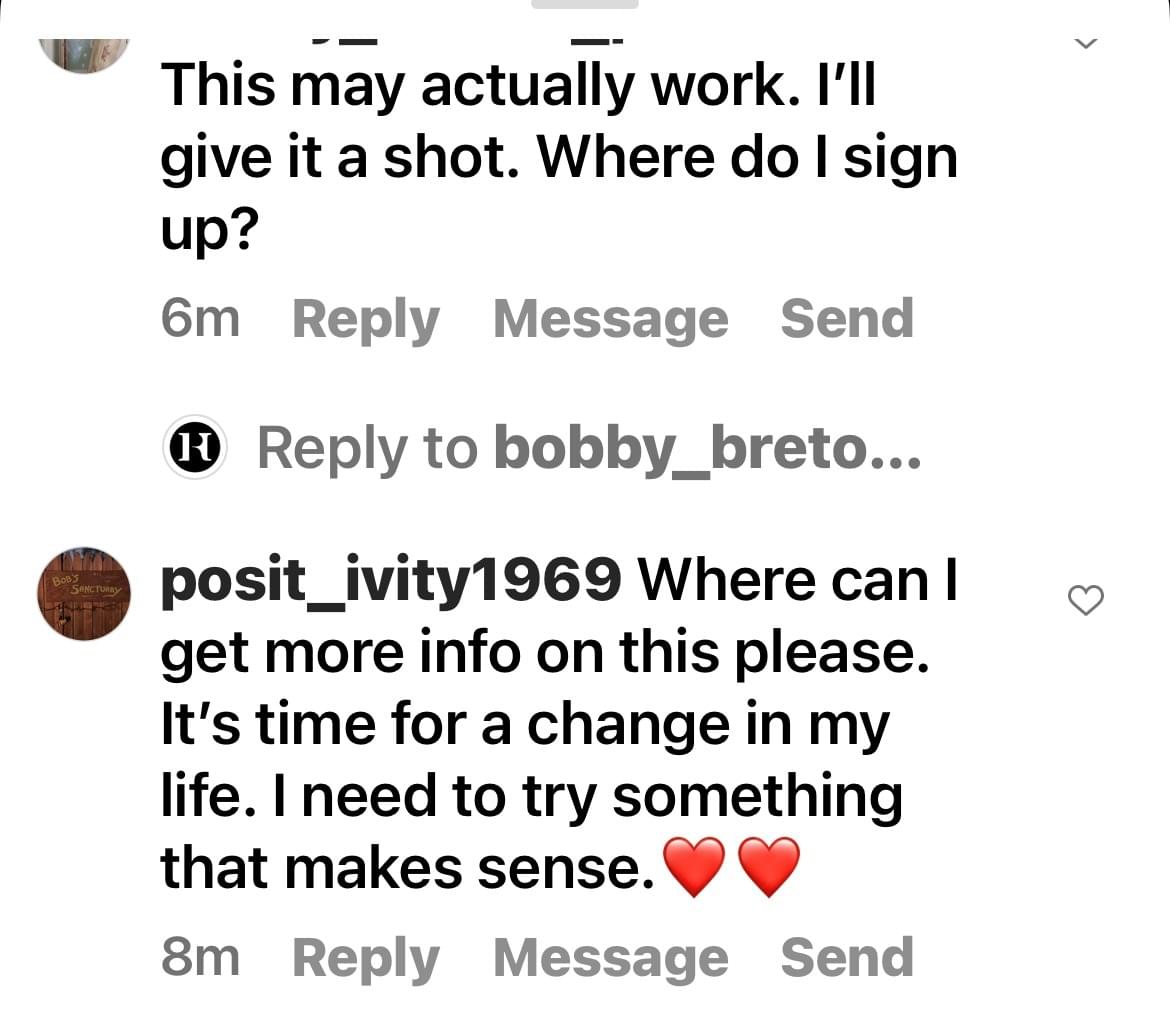This screenshot has width=1170, height=1033.
Task: Reply to posit_ivity1969's comment
Action: tap(365, 958)
